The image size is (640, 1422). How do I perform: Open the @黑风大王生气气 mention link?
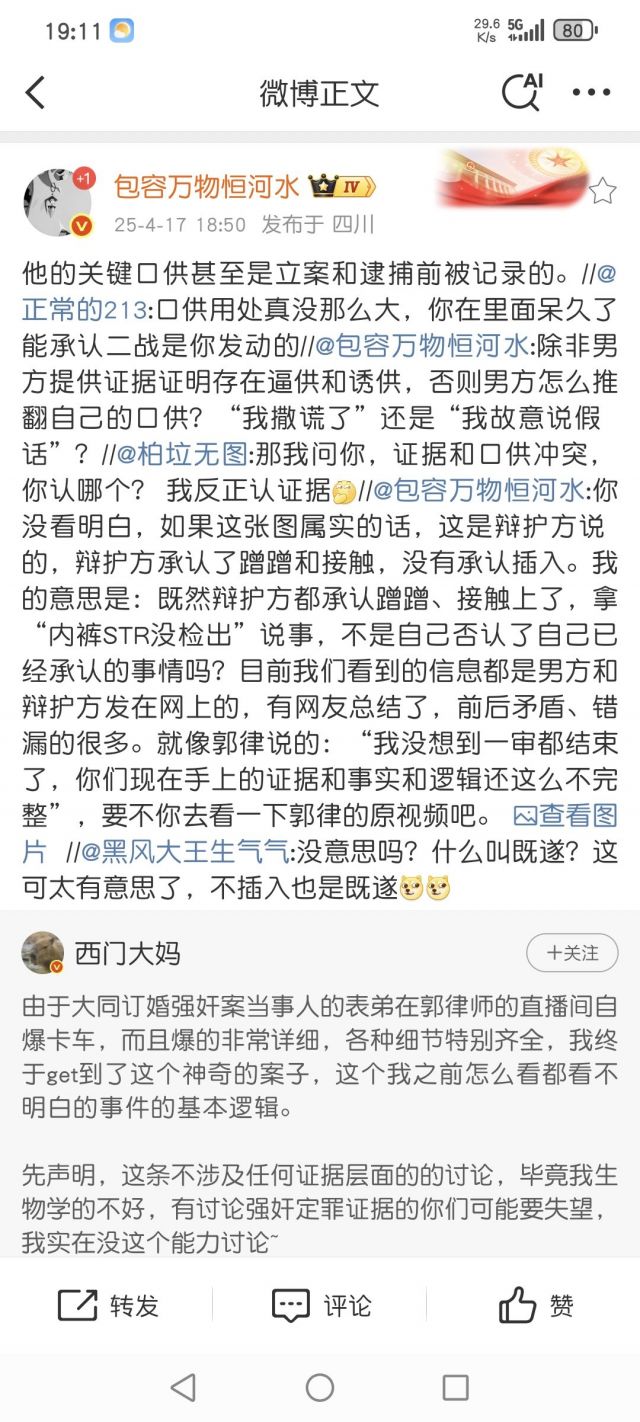[x=185, y=853]
